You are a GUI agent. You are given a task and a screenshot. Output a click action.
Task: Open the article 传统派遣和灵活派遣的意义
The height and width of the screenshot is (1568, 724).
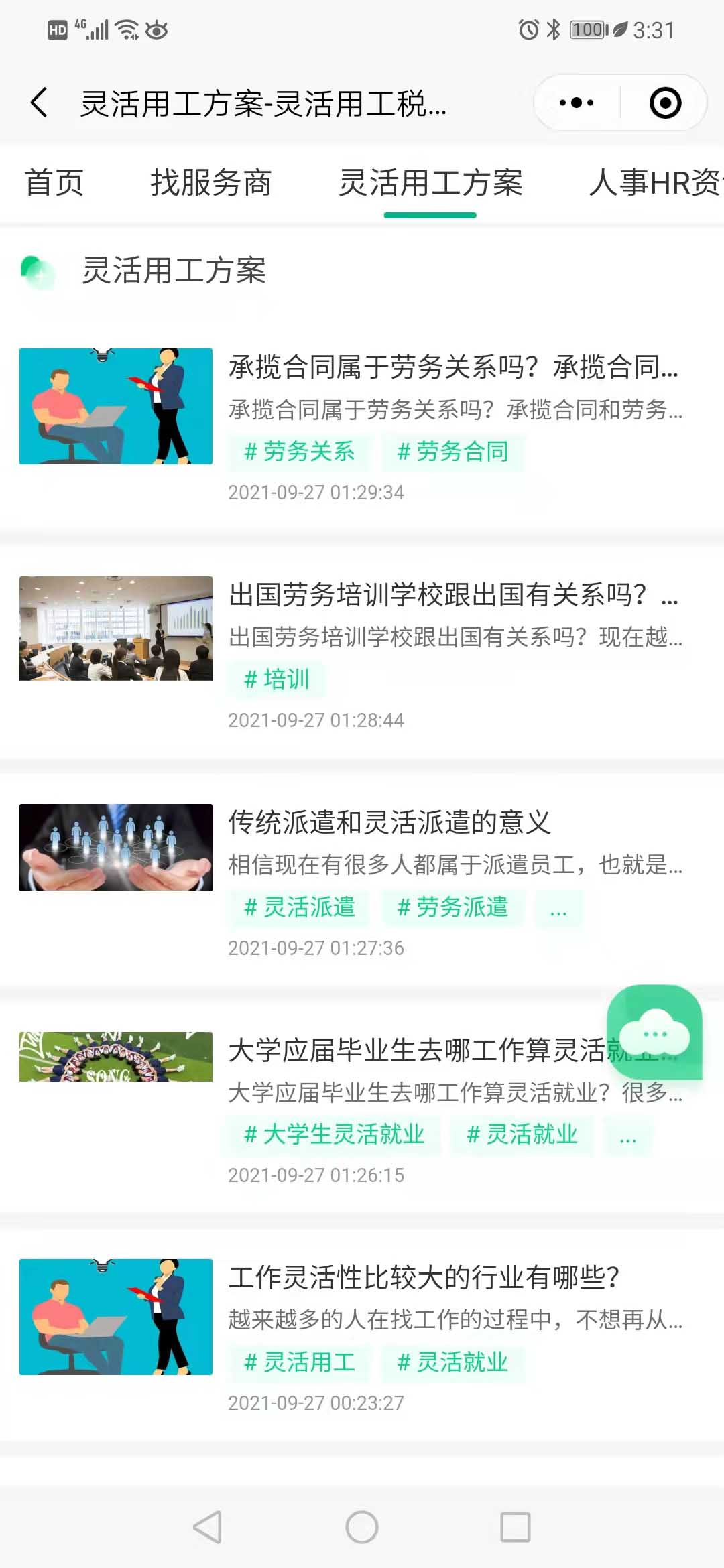pos(389,823)
